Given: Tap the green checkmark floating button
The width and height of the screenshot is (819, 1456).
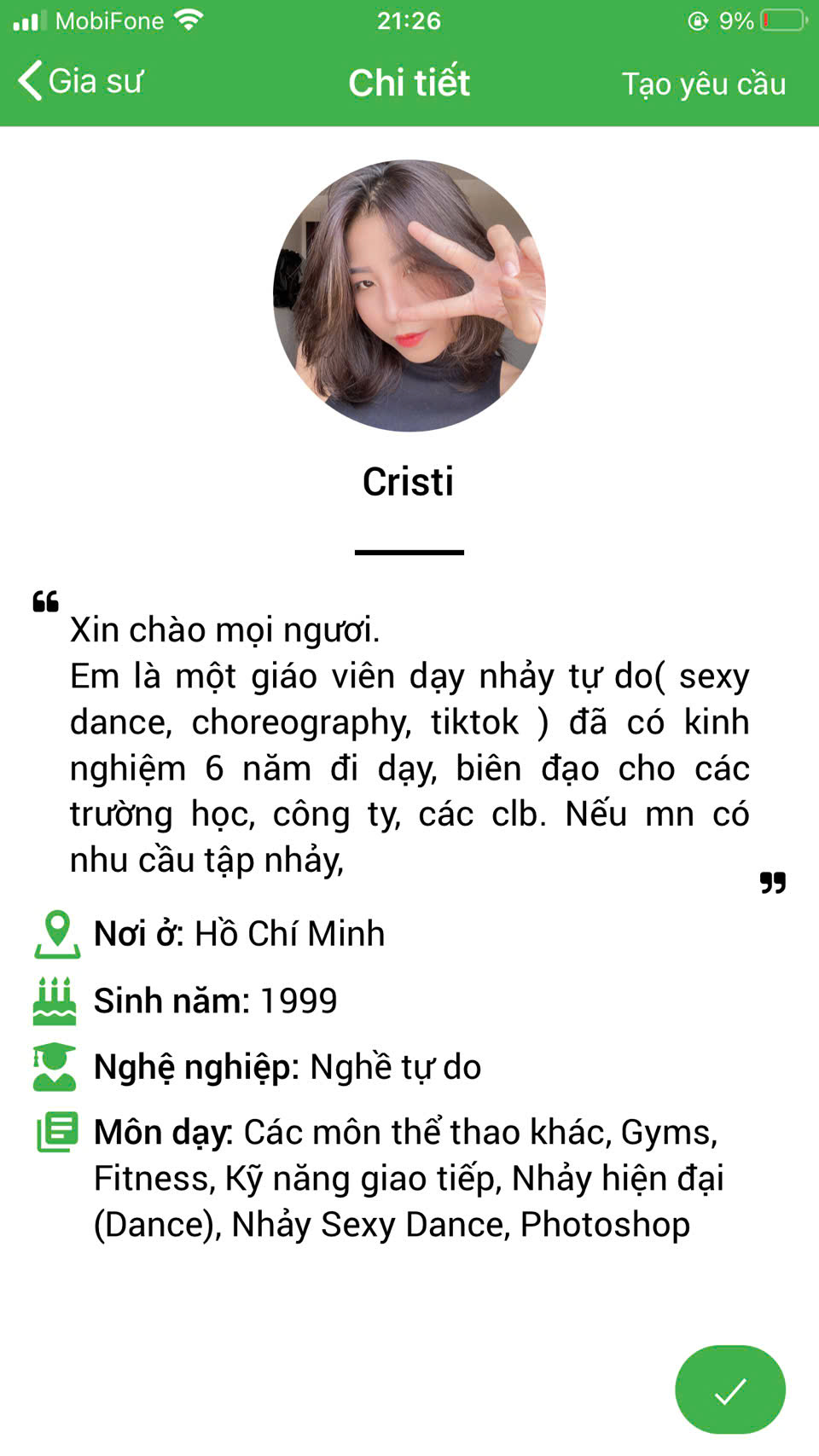Looking at the screenshot, I should 729,1389.
